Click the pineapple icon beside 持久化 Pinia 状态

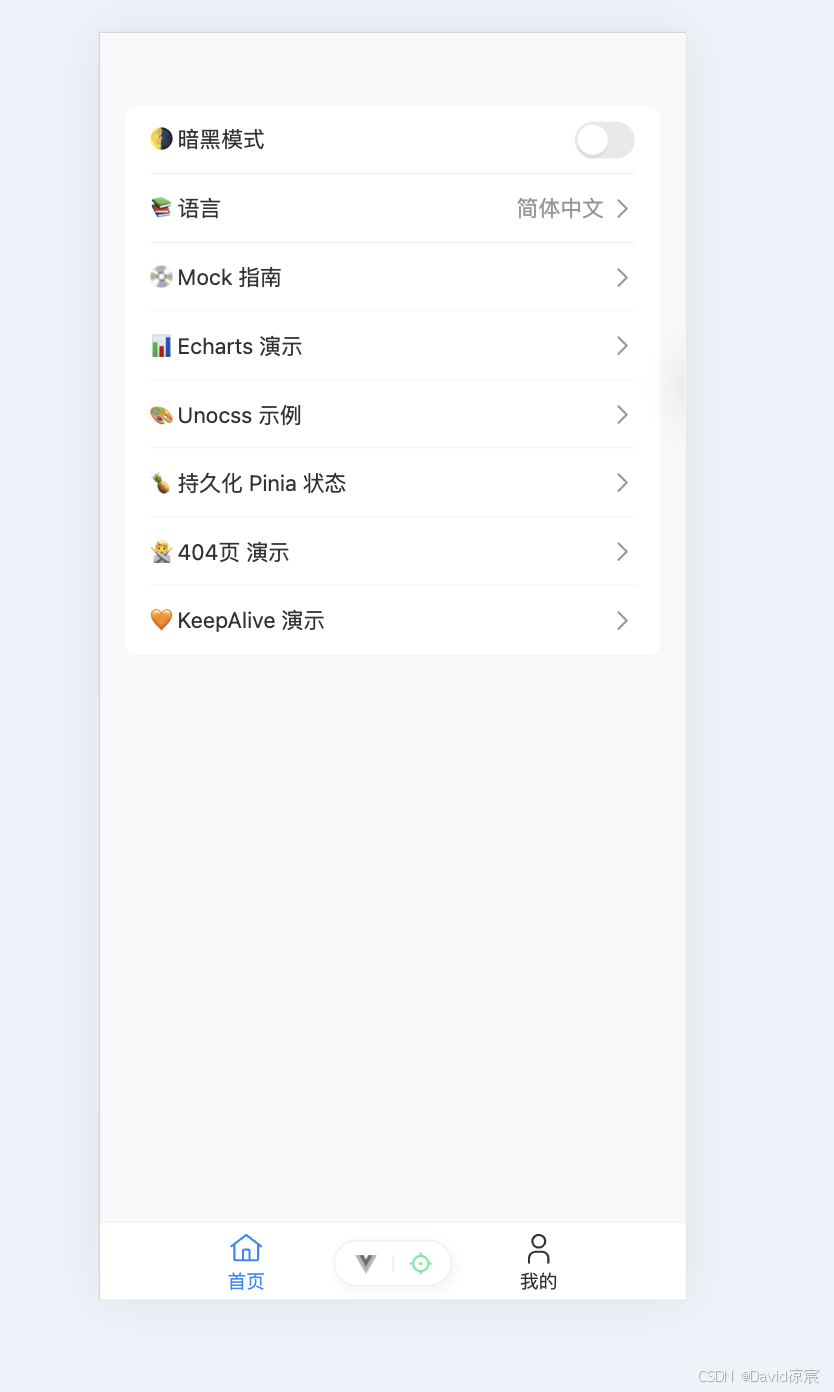tap(161, 483)
